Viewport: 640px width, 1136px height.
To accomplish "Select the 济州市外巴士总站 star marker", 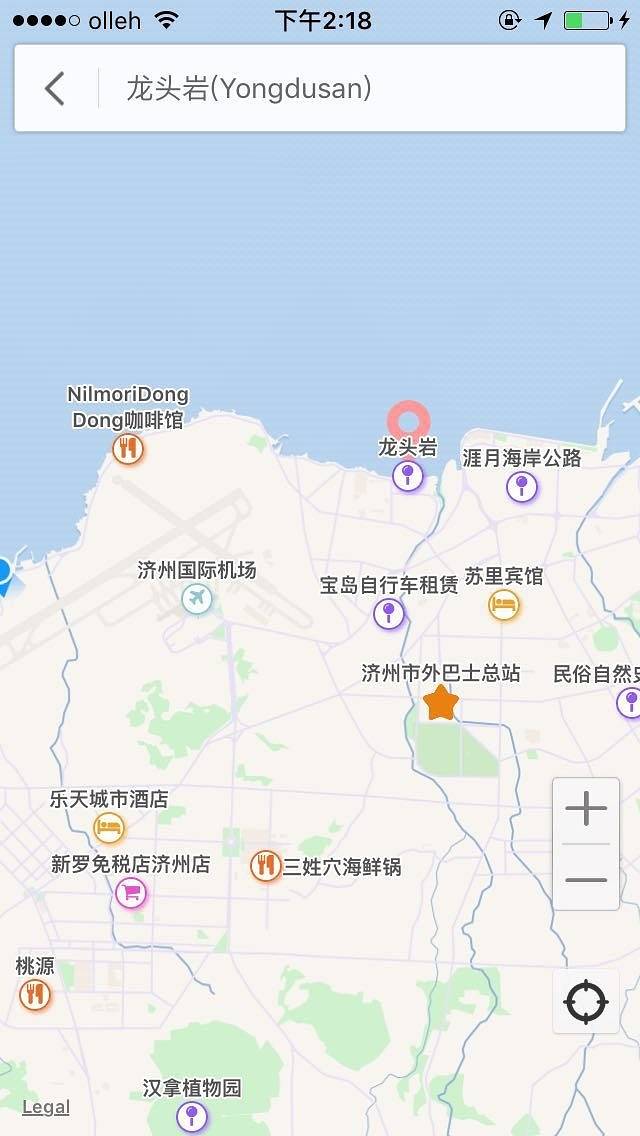I will (440, 704).
